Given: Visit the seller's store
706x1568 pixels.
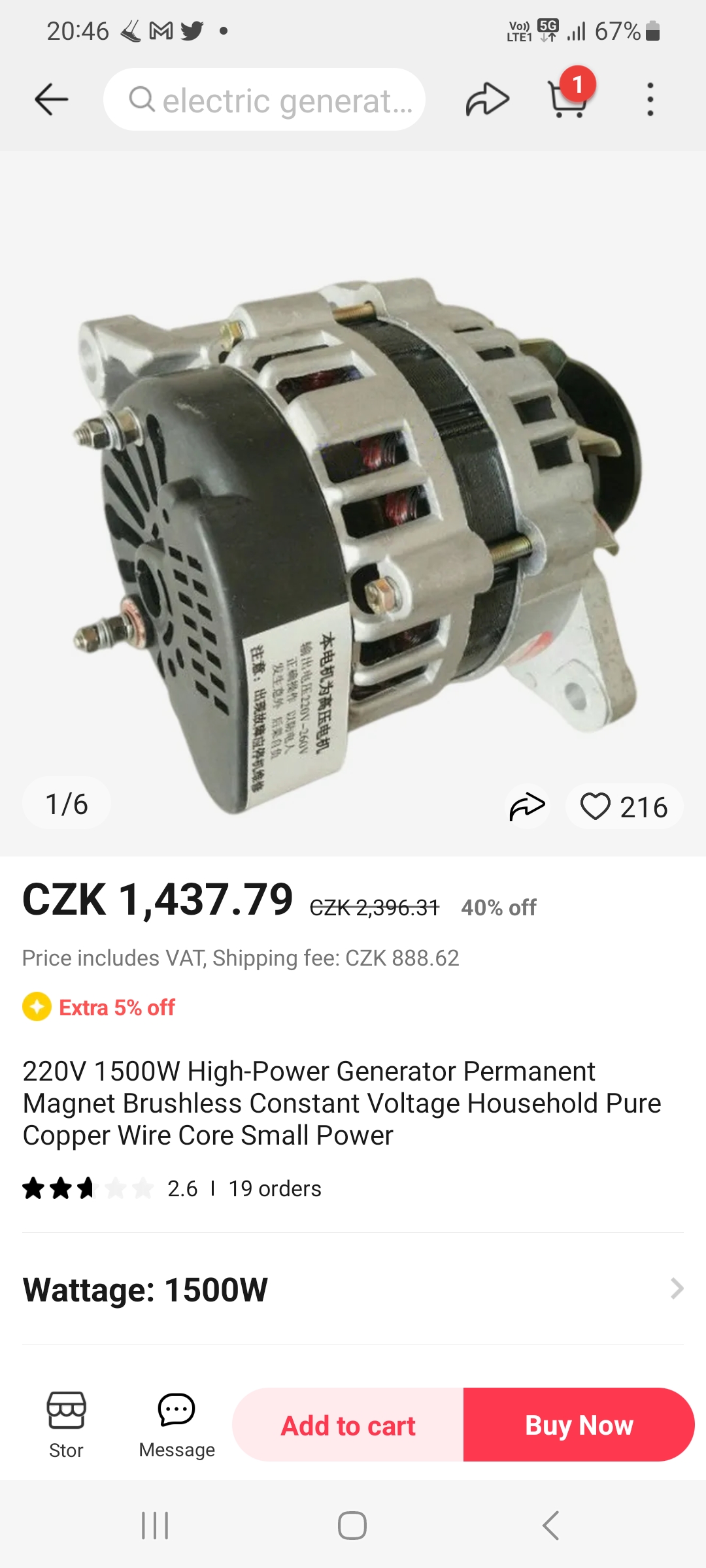Looking at the screenshot, I should 66,1424.
